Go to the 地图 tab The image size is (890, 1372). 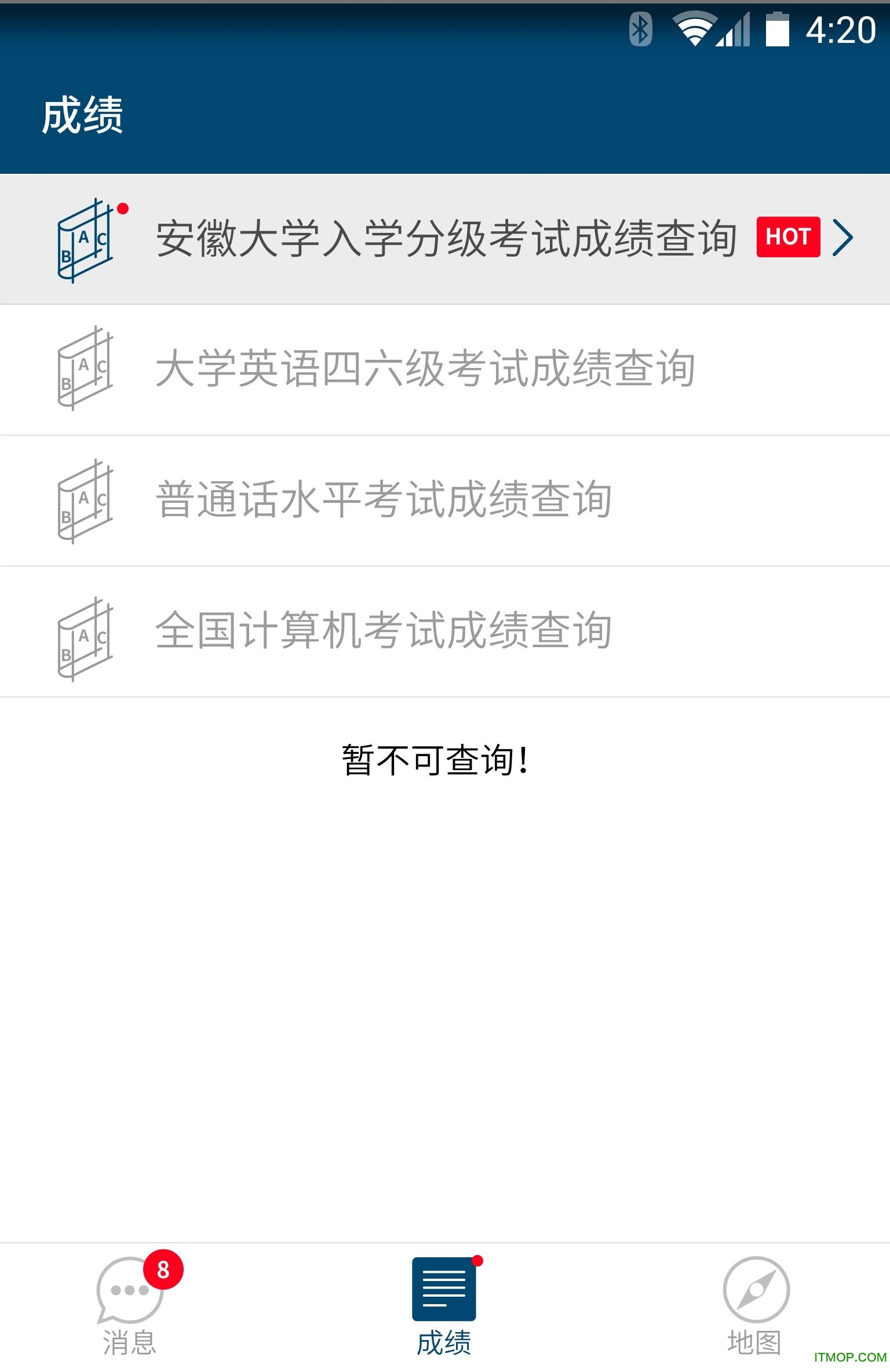(755, 1306)
